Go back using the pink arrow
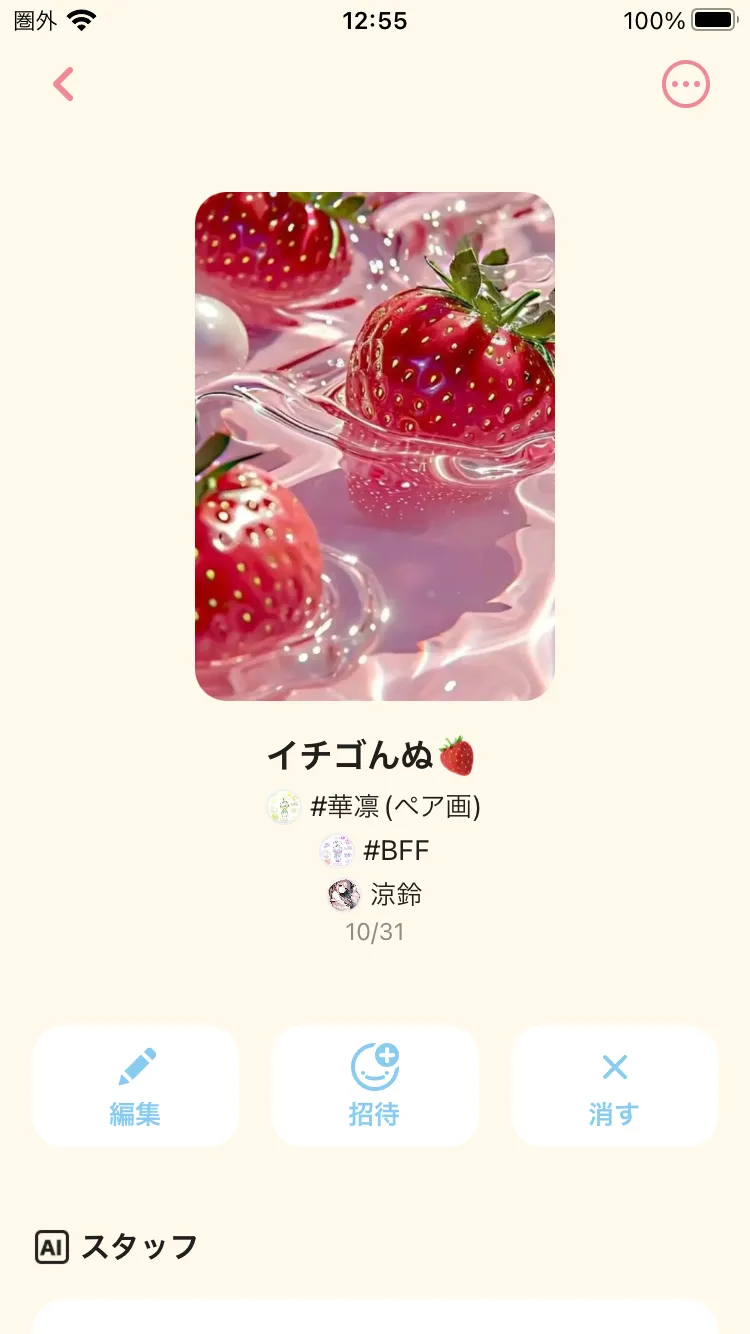 [x=64, y=85]
